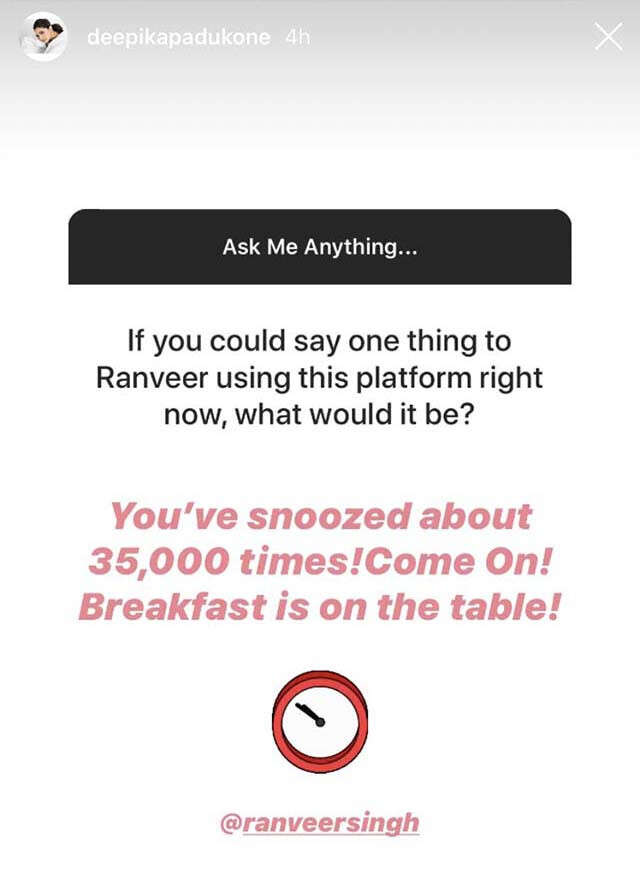The width and height of the screenshot is (640, 871).
Task: Close the story viewer
Action: coord(608,37)
